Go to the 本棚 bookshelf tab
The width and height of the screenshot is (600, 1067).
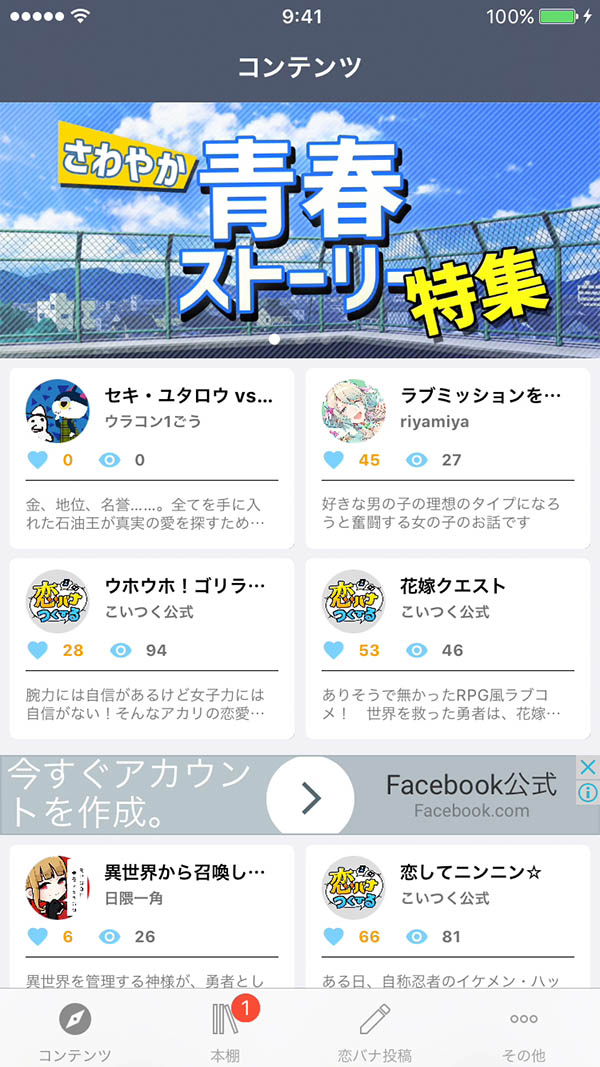point(225,1030)
